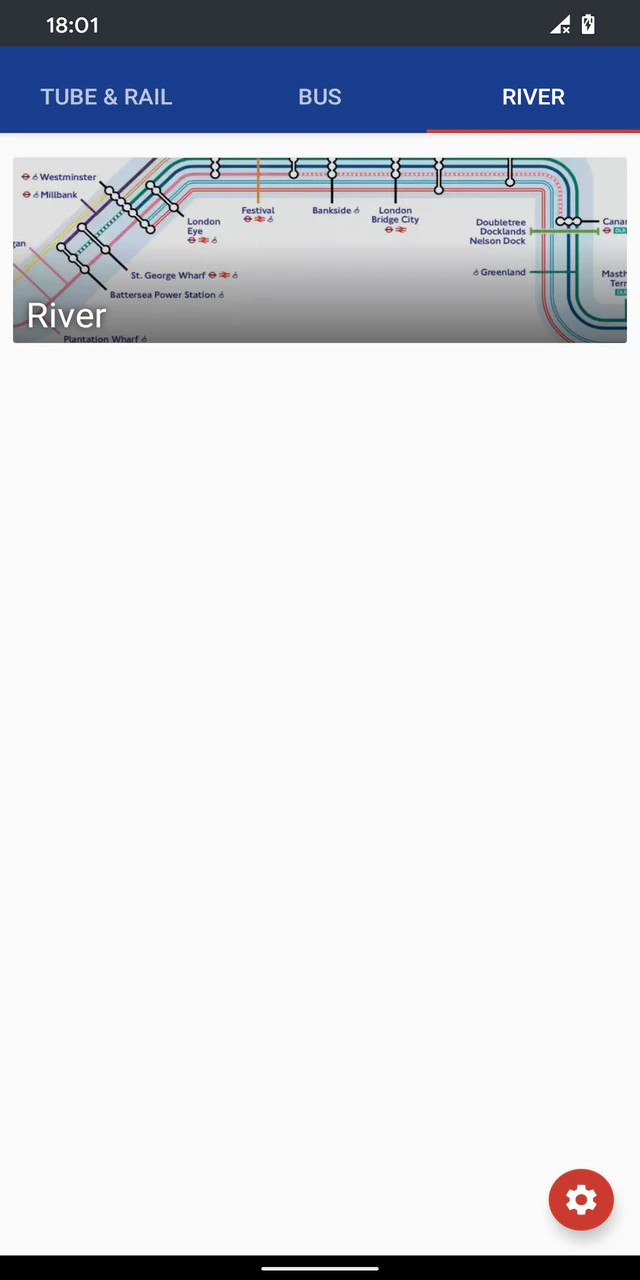Select the River tab
The width and height of the screenshot is (640, 1280).
(x=533, y=97)
